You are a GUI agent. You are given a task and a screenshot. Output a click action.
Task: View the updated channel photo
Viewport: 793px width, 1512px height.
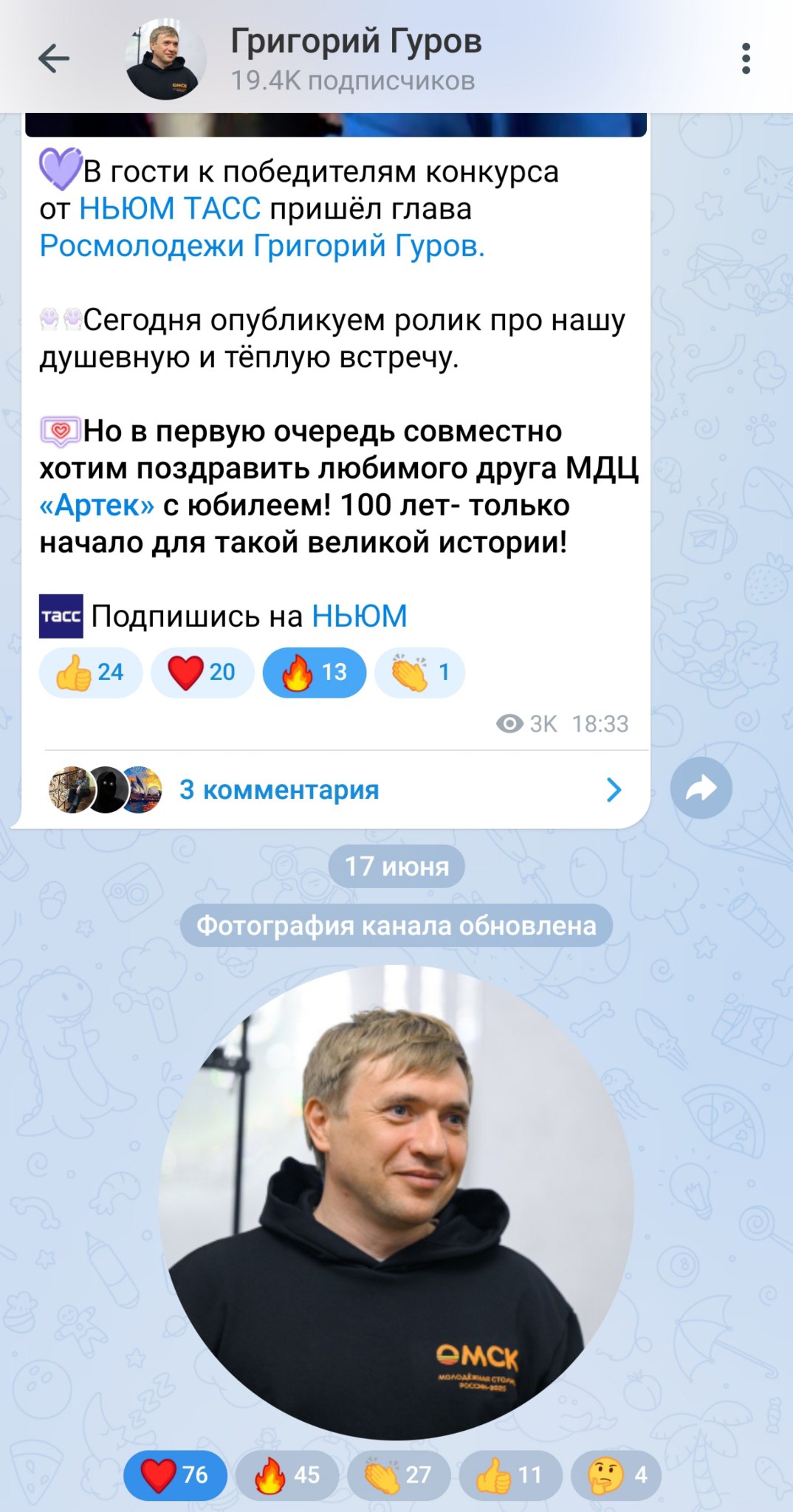pos(396,1202)
